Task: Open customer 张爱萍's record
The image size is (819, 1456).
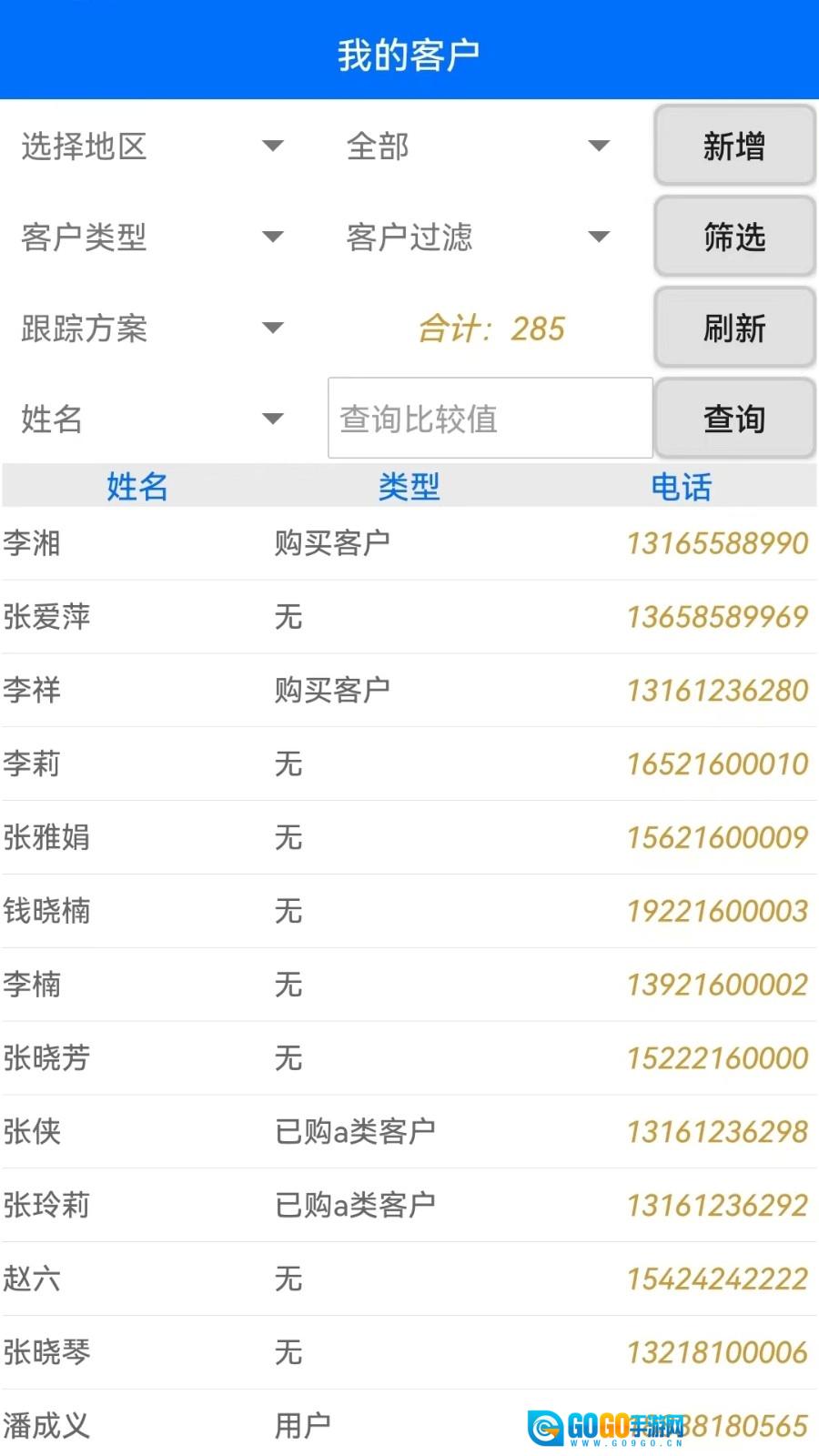Action: pos(409,617)
